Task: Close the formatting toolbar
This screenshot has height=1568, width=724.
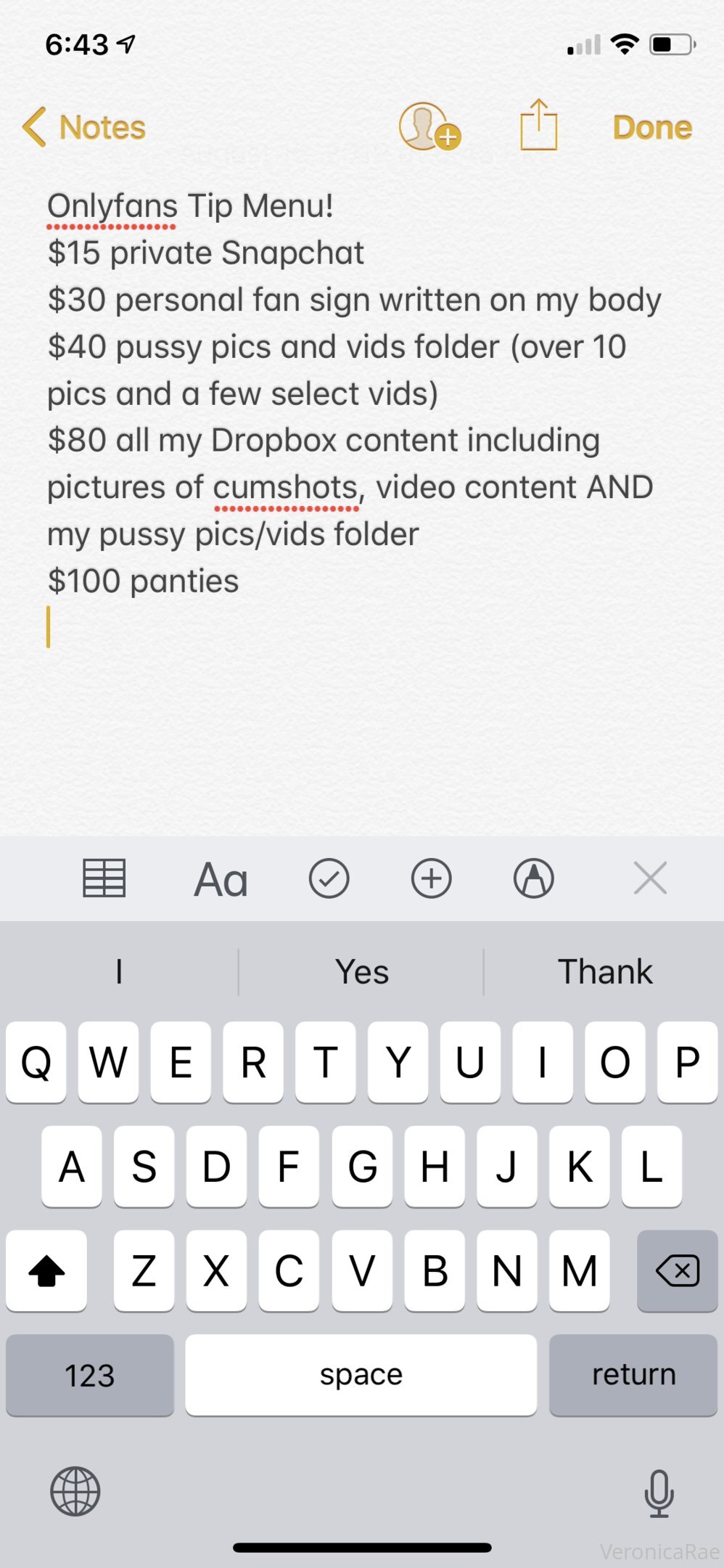Action: pos(650,878)
